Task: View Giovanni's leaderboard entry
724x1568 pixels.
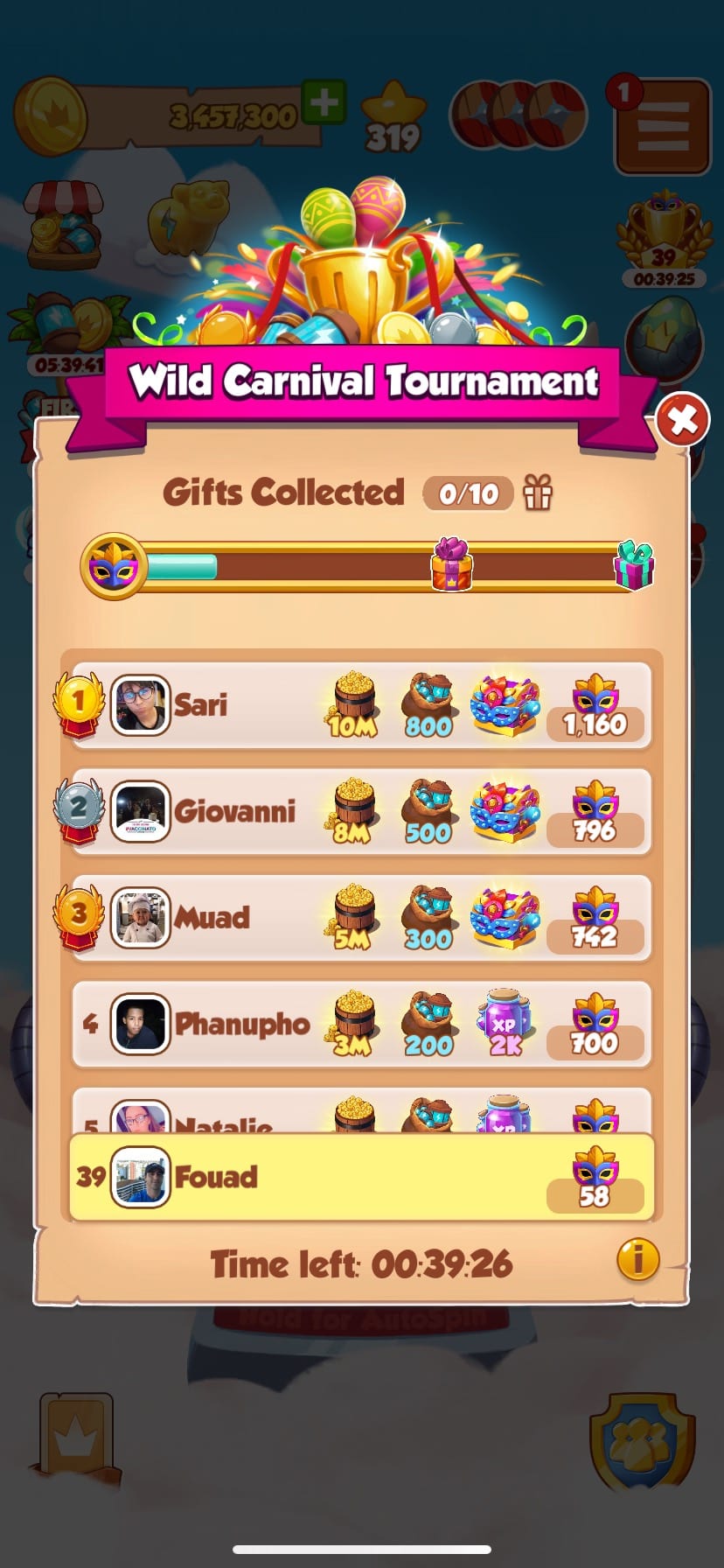Action: point(361,812)
